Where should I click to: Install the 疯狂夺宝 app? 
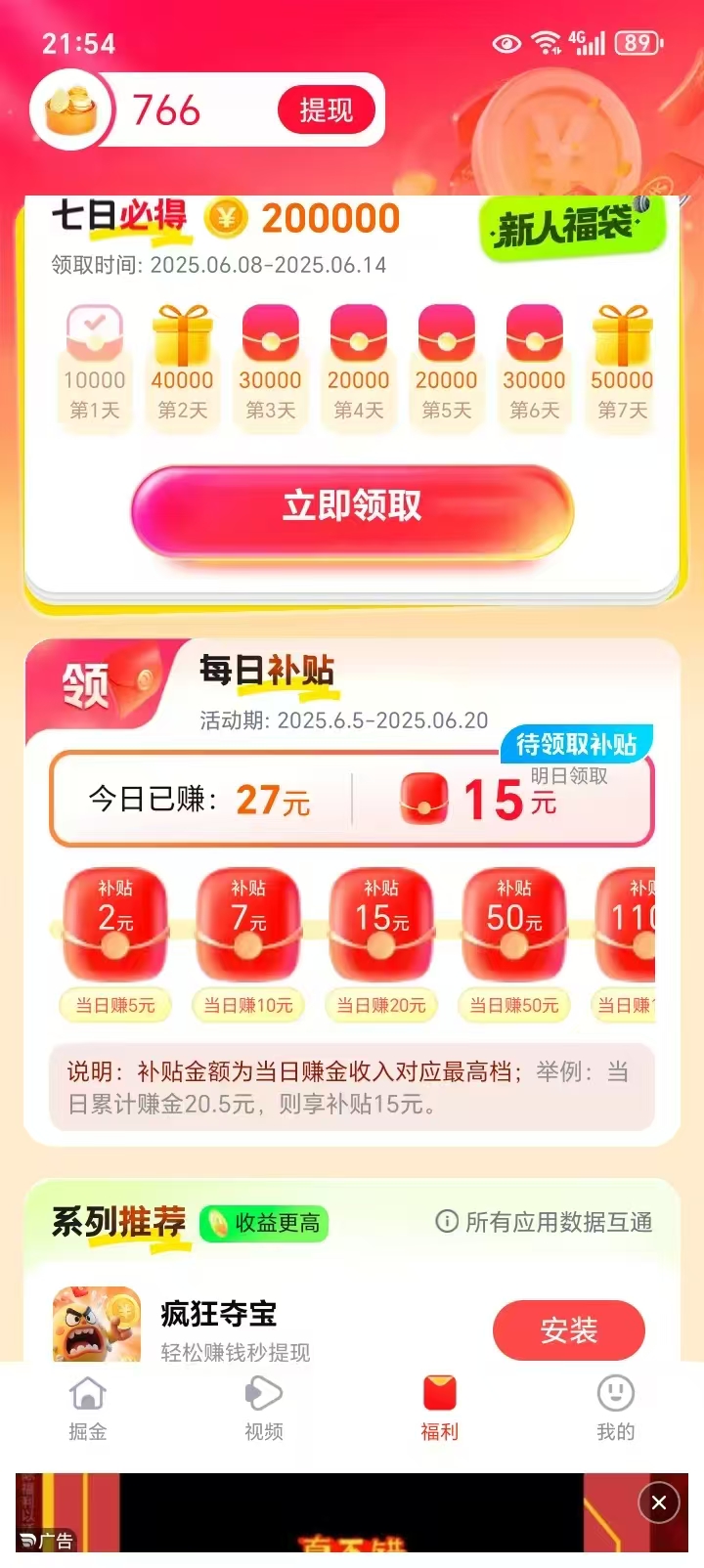568,1330
